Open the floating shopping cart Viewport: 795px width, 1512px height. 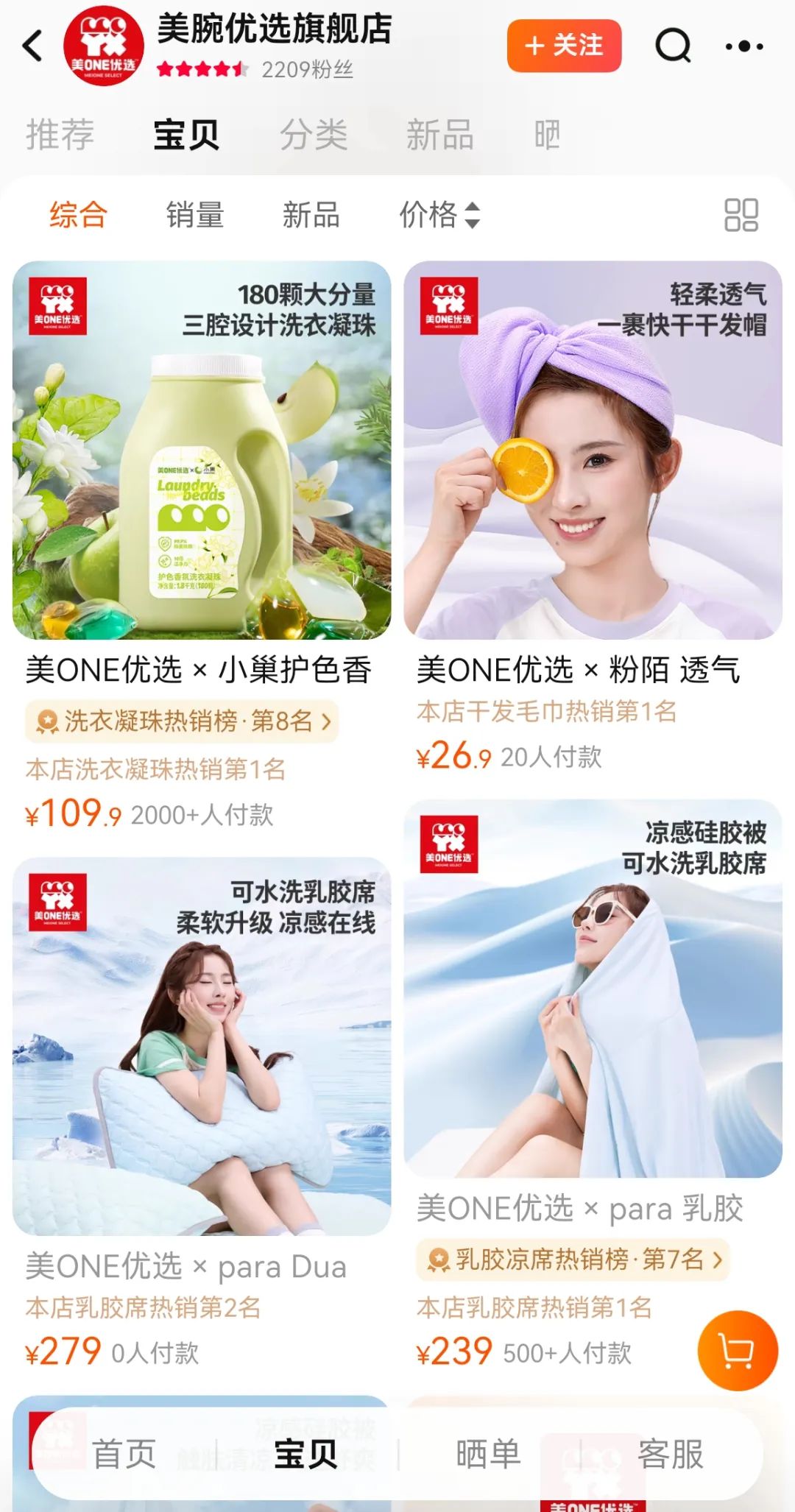pos(737,1351)
